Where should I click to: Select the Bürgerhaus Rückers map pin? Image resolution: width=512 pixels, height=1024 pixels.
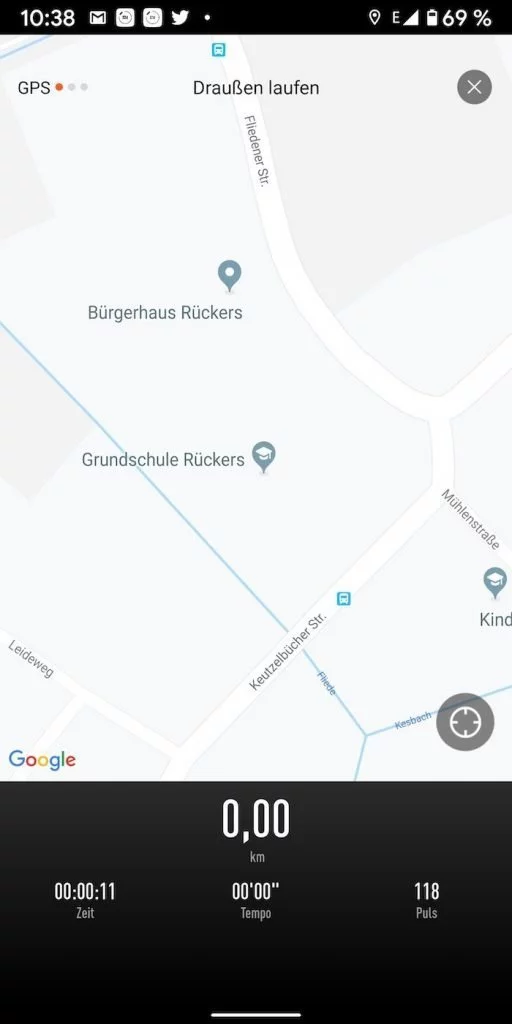pyautogui.click(x=229, y=276)
